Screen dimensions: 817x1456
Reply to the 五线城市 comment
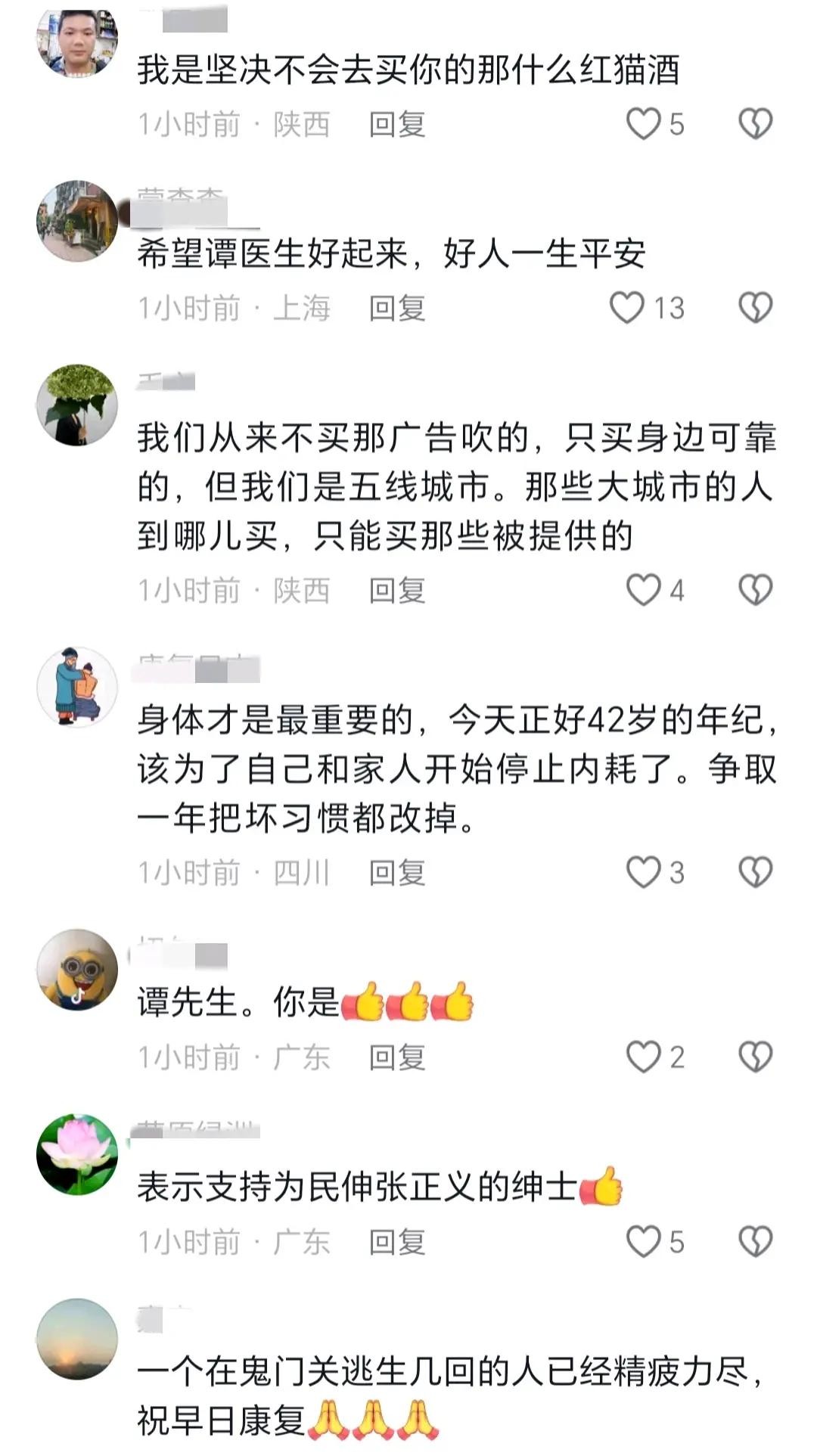coord(397,591)
